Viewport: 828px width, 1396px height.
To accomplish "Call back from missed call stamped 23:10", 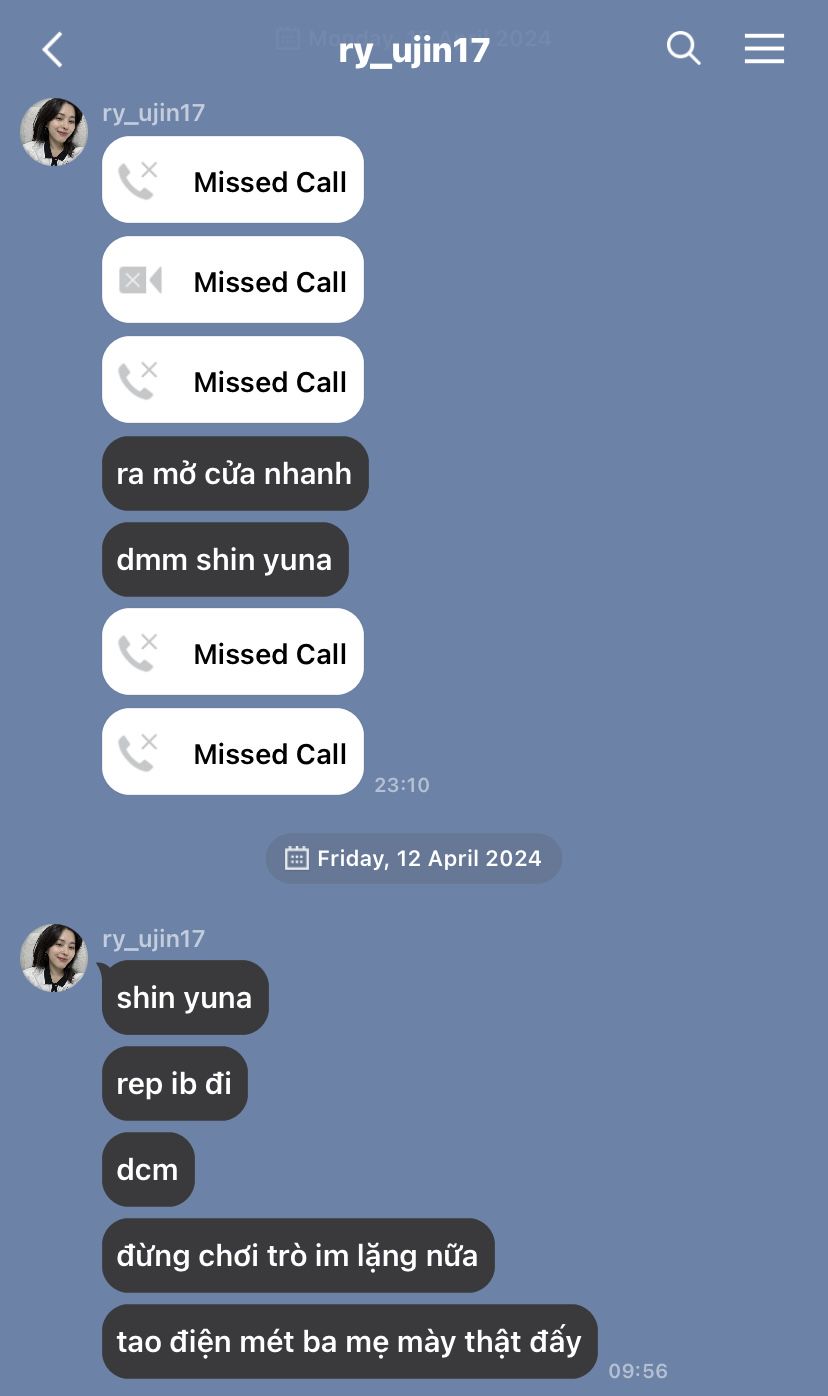I will (x=232, y=752).
